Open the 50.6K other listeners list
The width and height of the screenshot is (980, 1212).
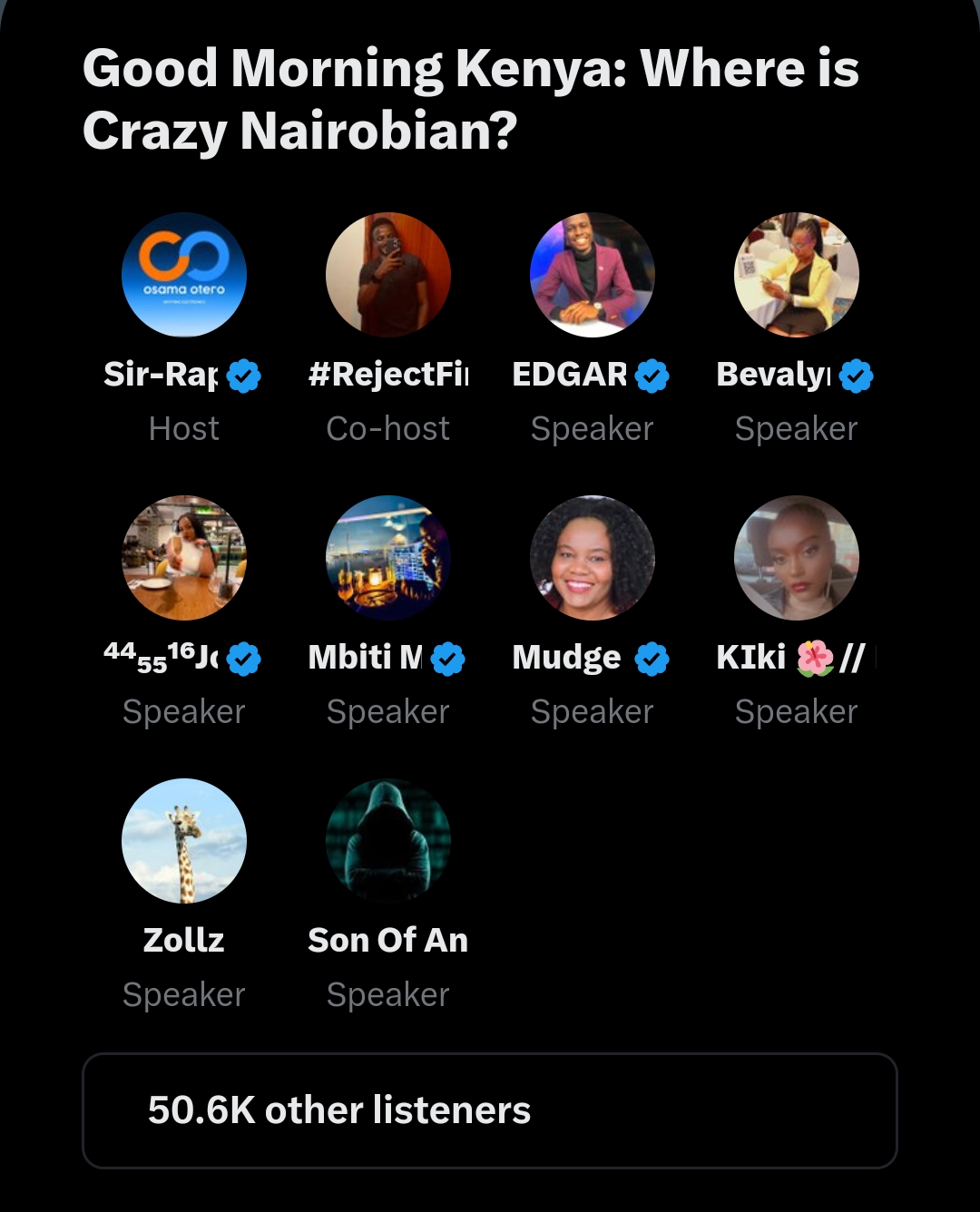pyautogui.click(x=490, y=1110)
